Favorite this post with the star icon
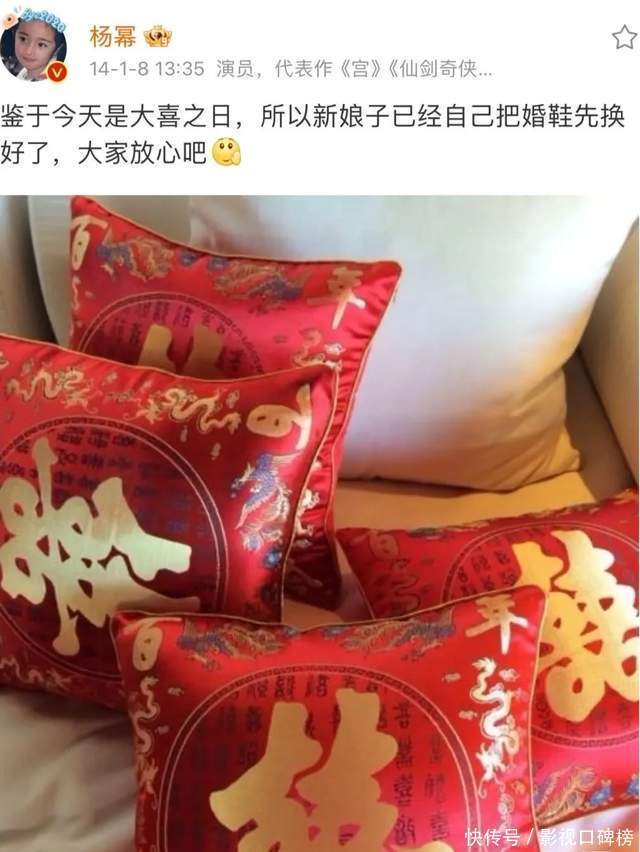Viewport: 640px width, 852px height. pos(624,38)
